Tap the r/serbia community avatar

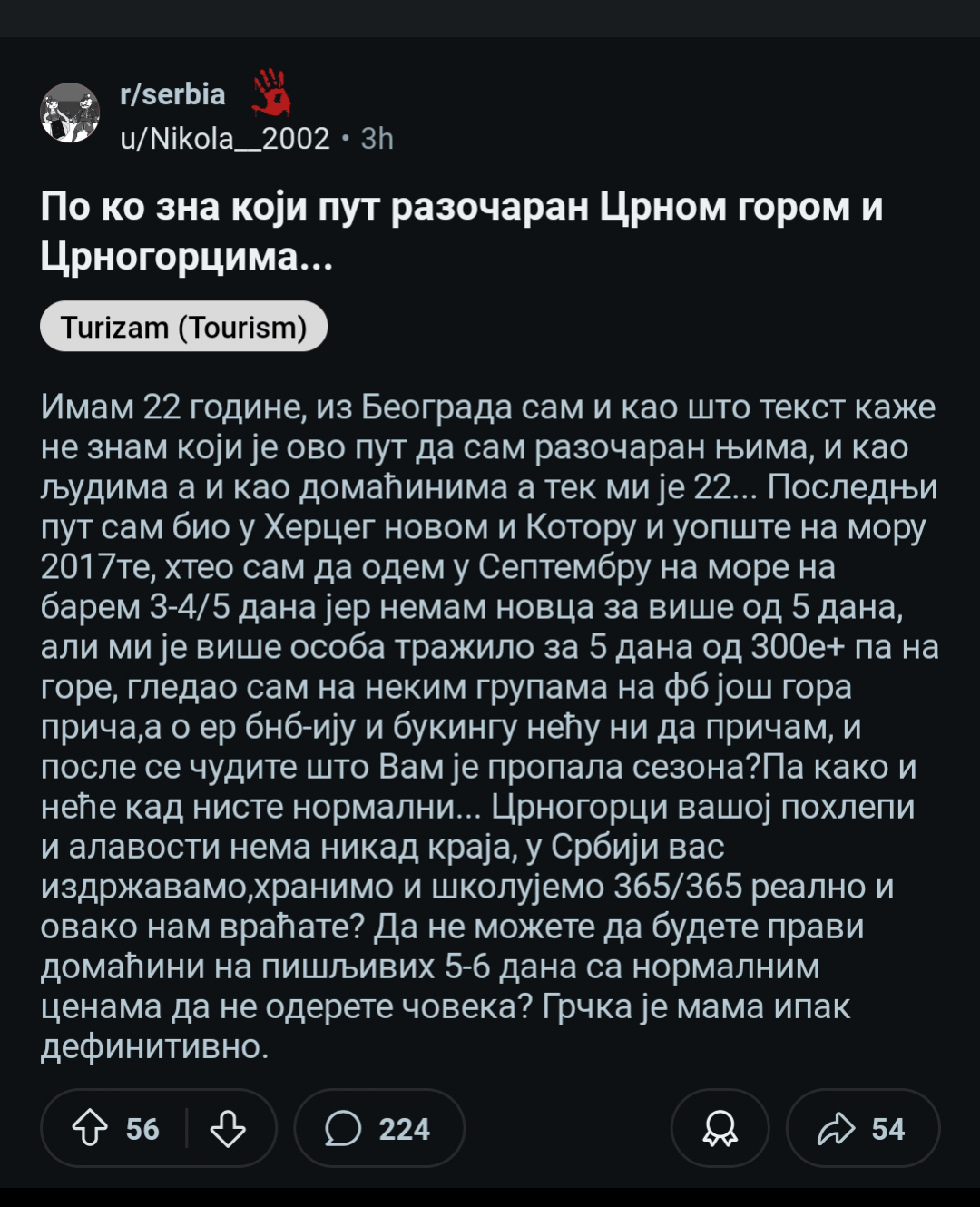pos(70,113)
